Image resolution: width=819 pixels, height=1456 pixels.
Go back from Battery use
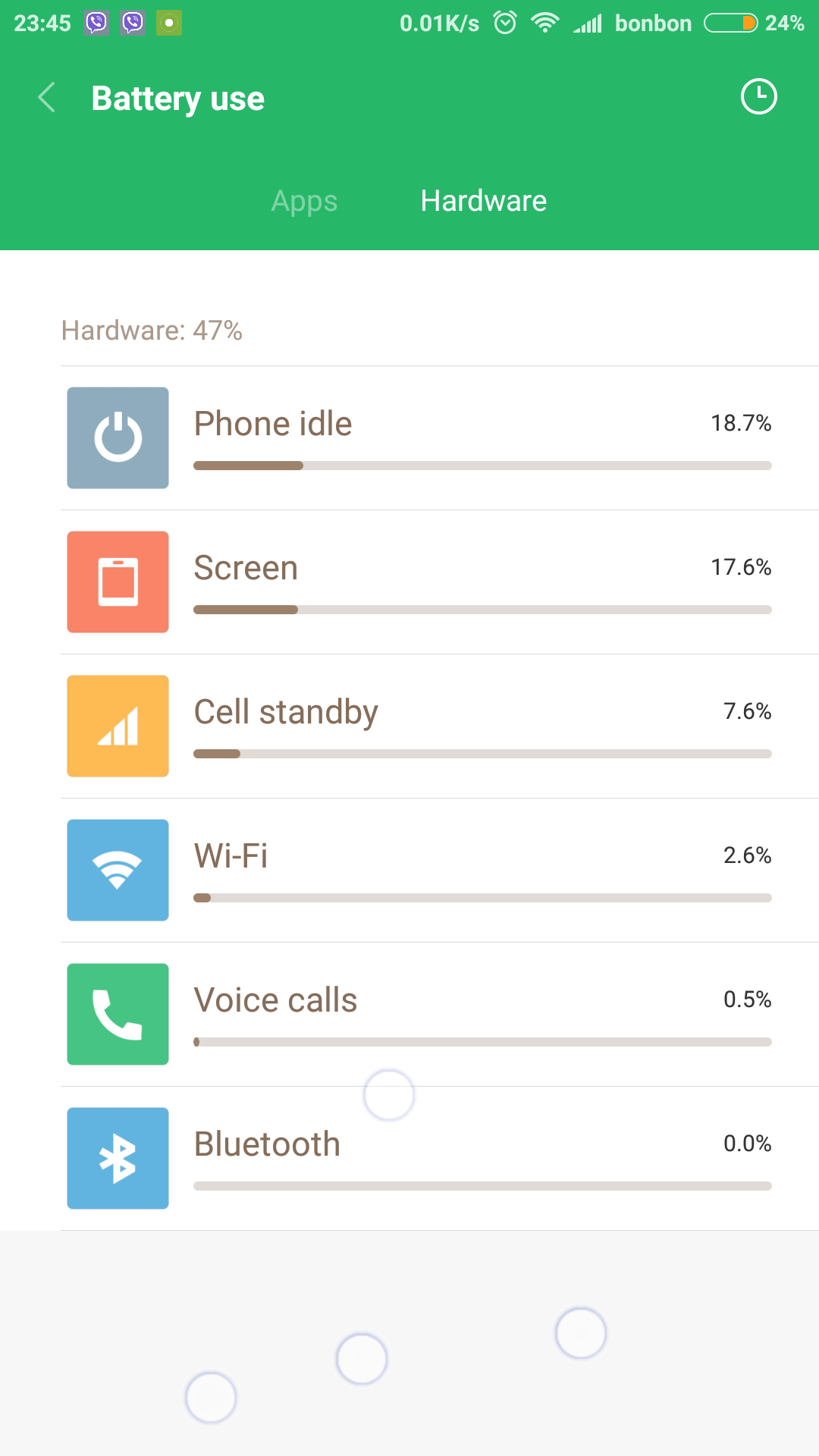47,98
